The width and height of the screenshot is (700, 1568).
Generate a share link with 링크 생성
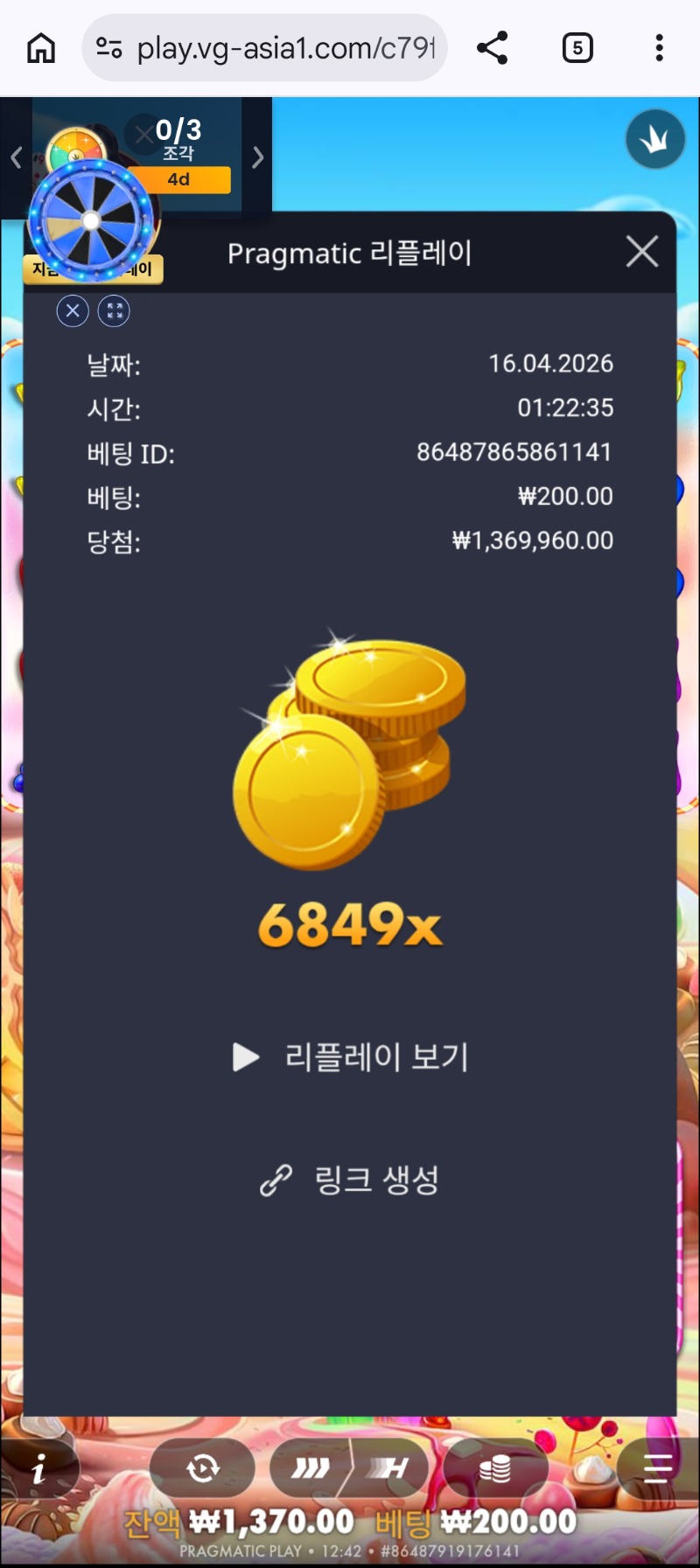[350, 1180]
